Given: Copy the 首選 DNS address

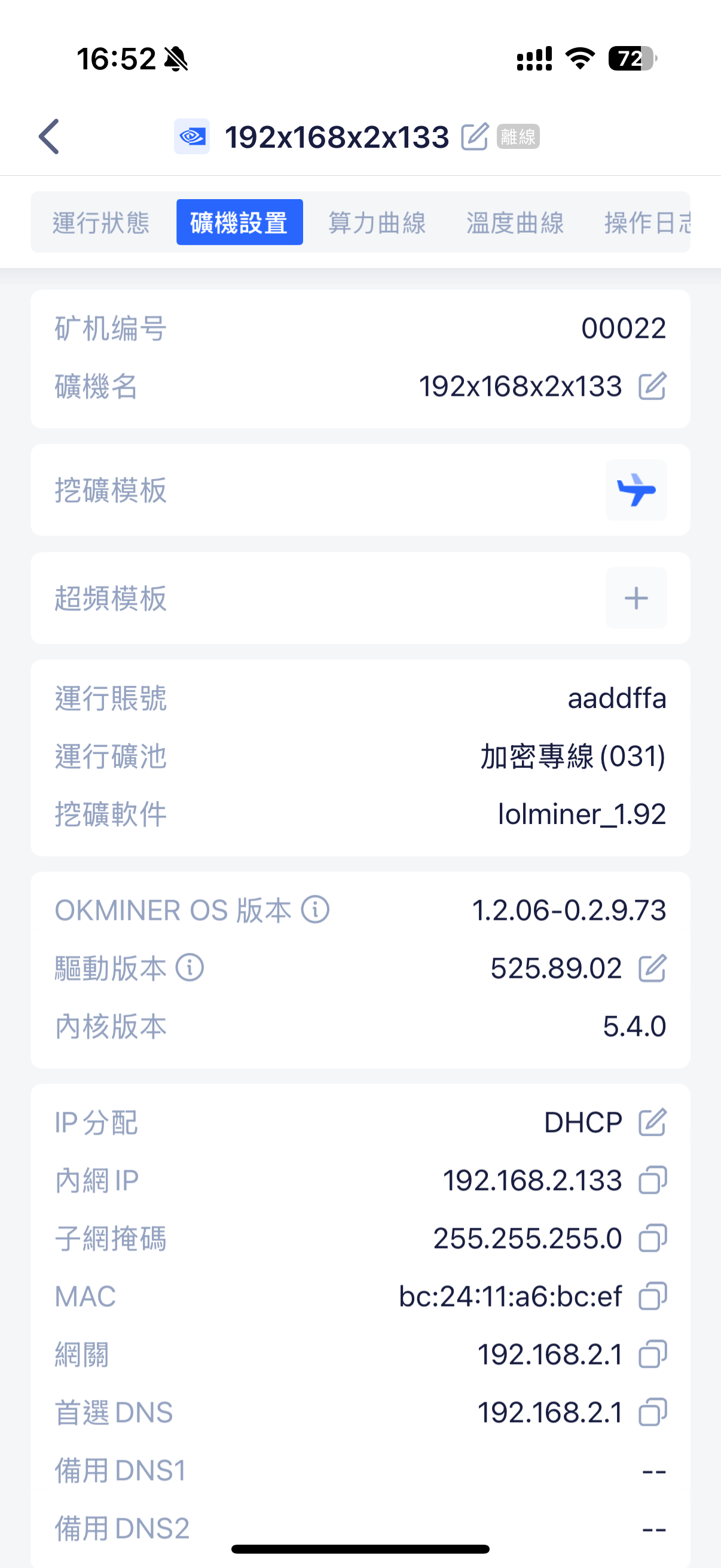Looking at the screenshot, I should tap(652, 1412).
